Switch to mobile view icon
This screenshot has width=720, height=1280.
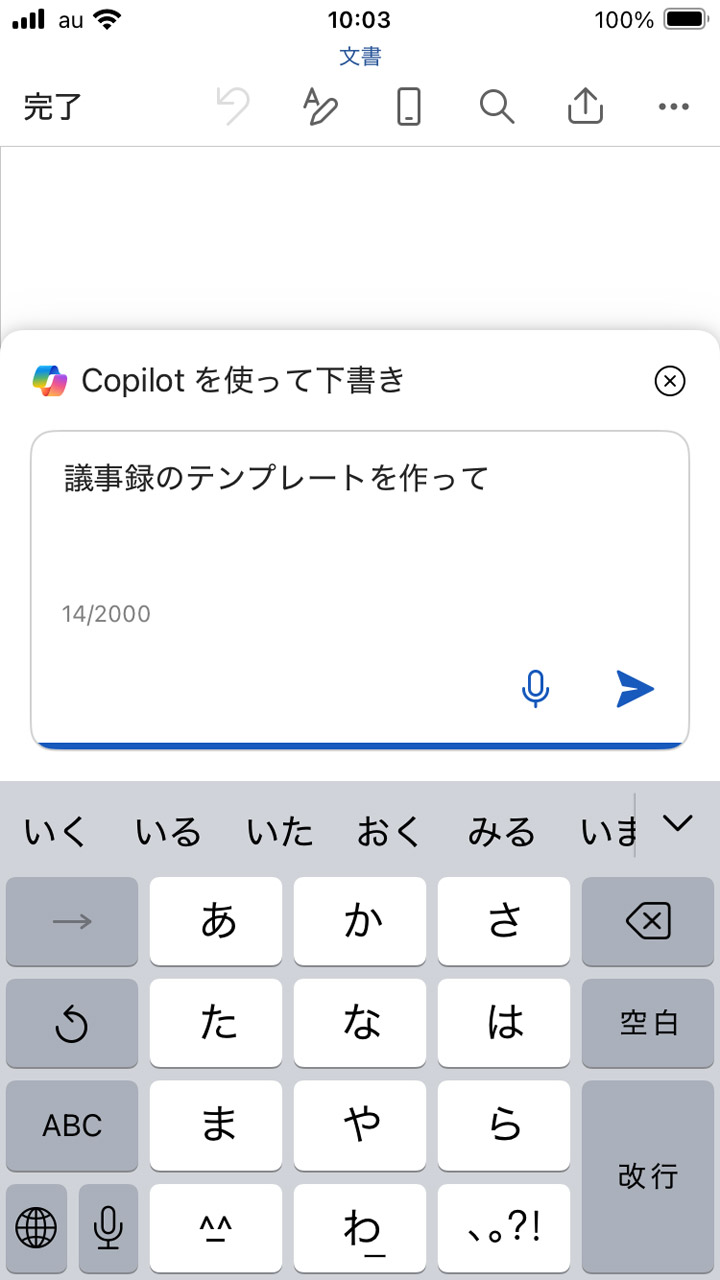click(x=406, y=105)
